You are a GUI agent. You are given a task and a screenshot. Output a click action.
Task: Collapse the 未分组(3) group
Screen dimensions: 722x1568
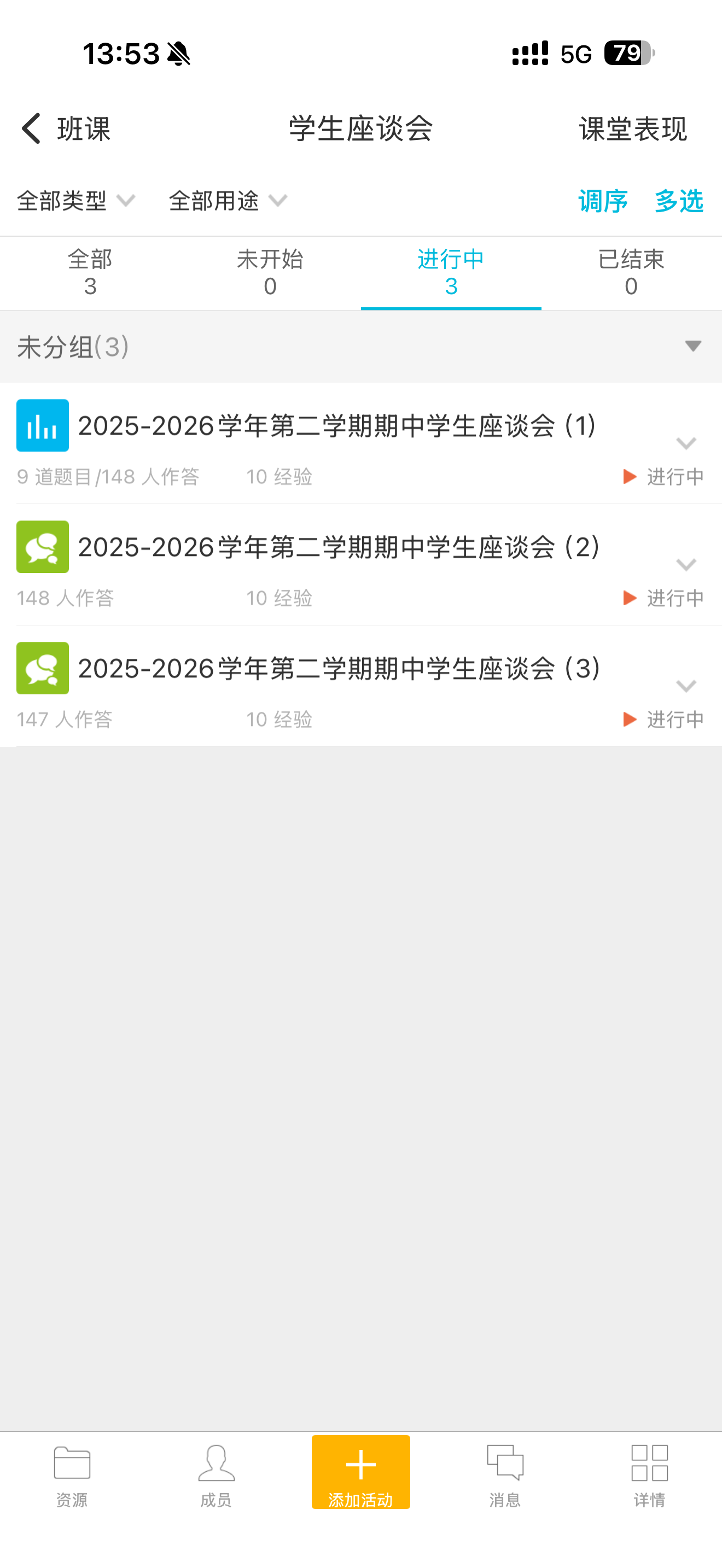point(693,346)
